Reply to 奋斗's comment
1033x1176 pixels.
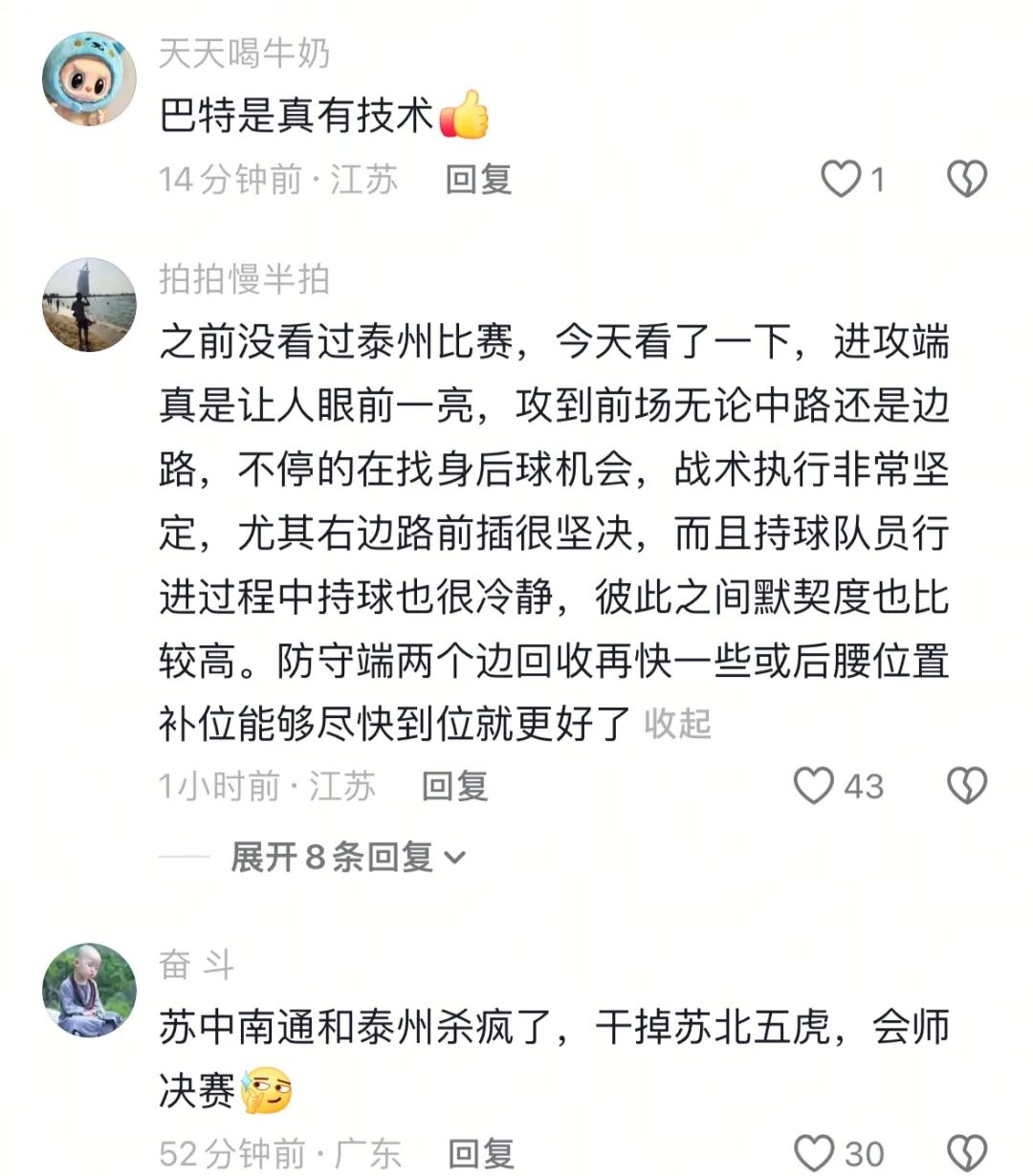(480, 1154)
